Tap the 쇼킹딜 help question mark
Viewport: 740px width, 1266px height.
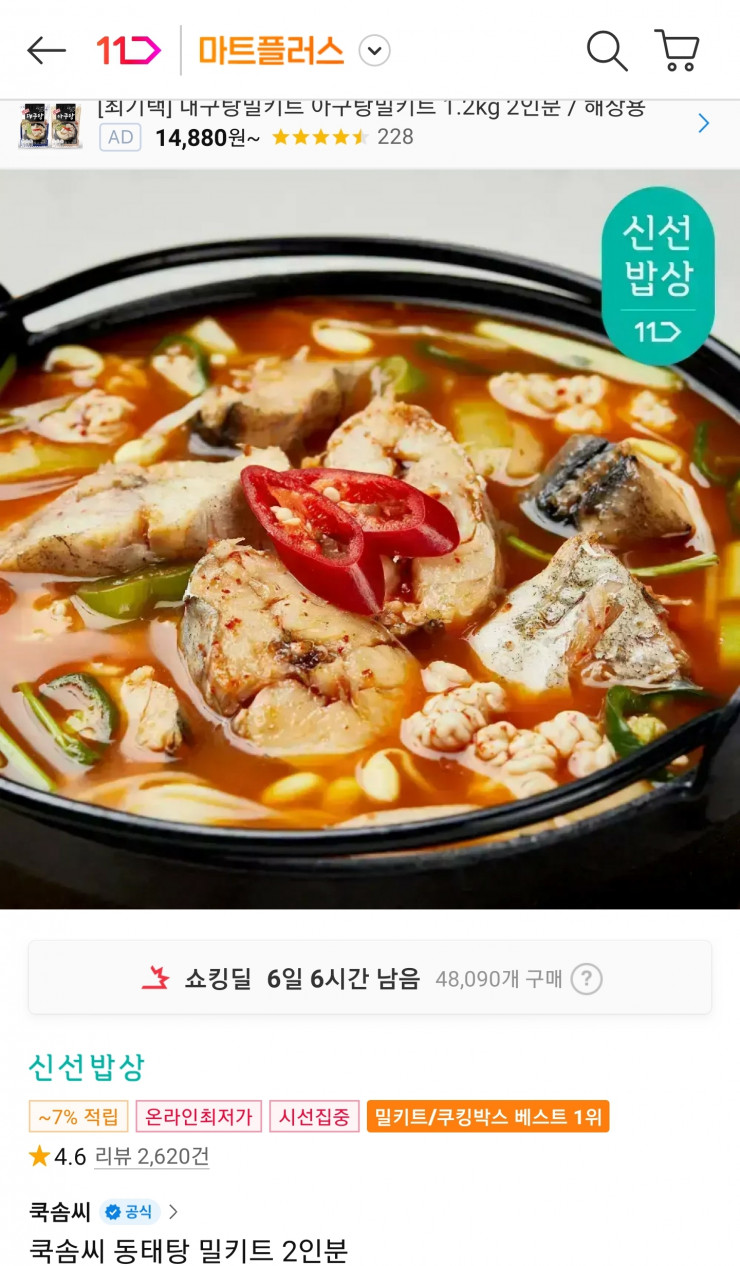pyautogui.click(x=586, y=979)
